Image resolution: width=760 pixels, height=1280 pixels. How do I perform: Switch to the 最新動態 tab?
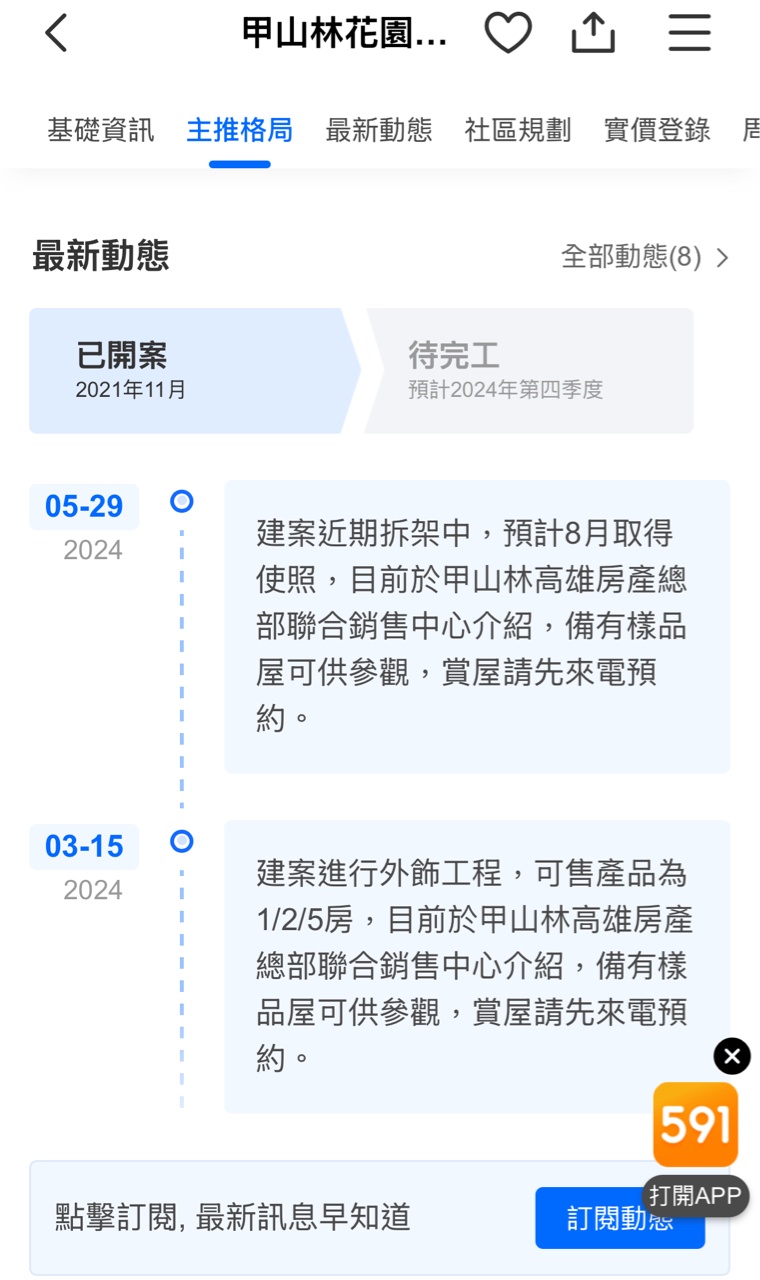coord(379,130)
